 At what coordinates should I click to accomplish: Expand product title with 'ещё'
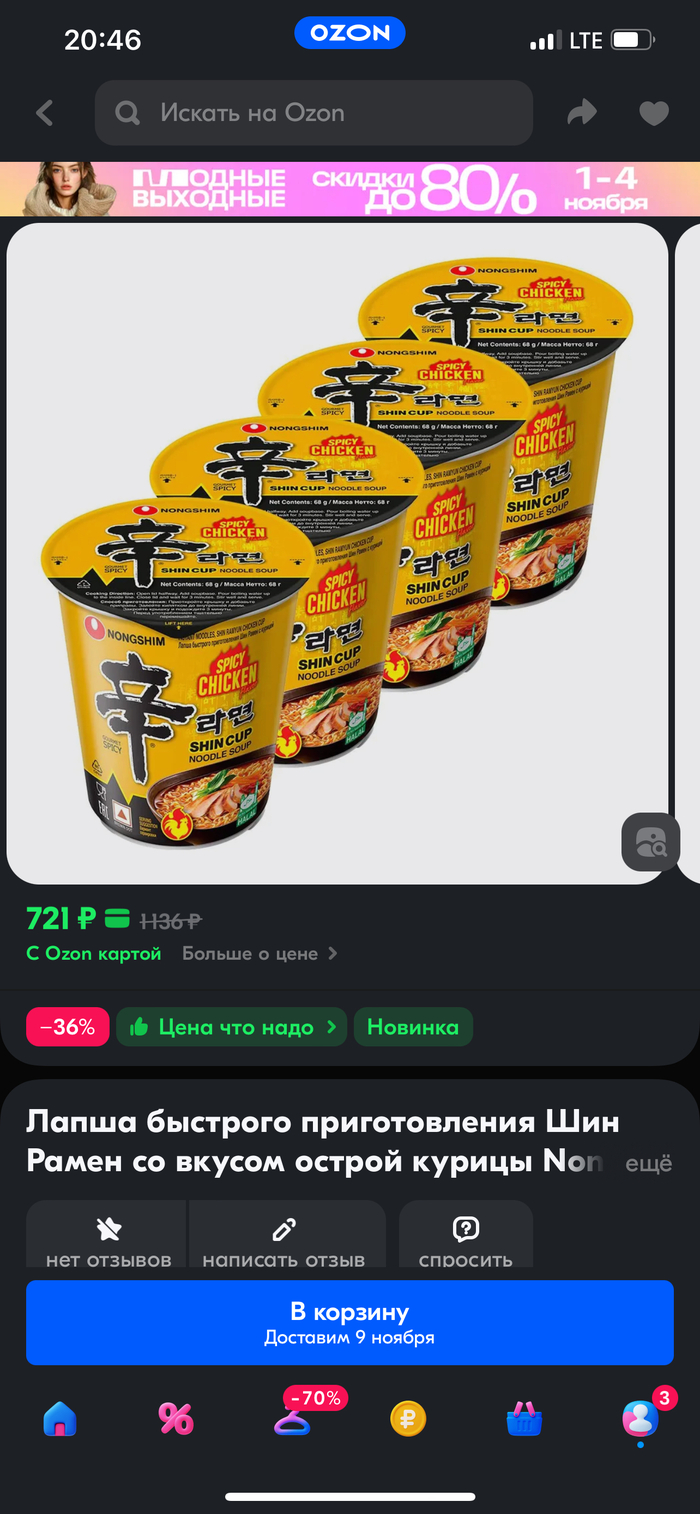click(648, 1164)
